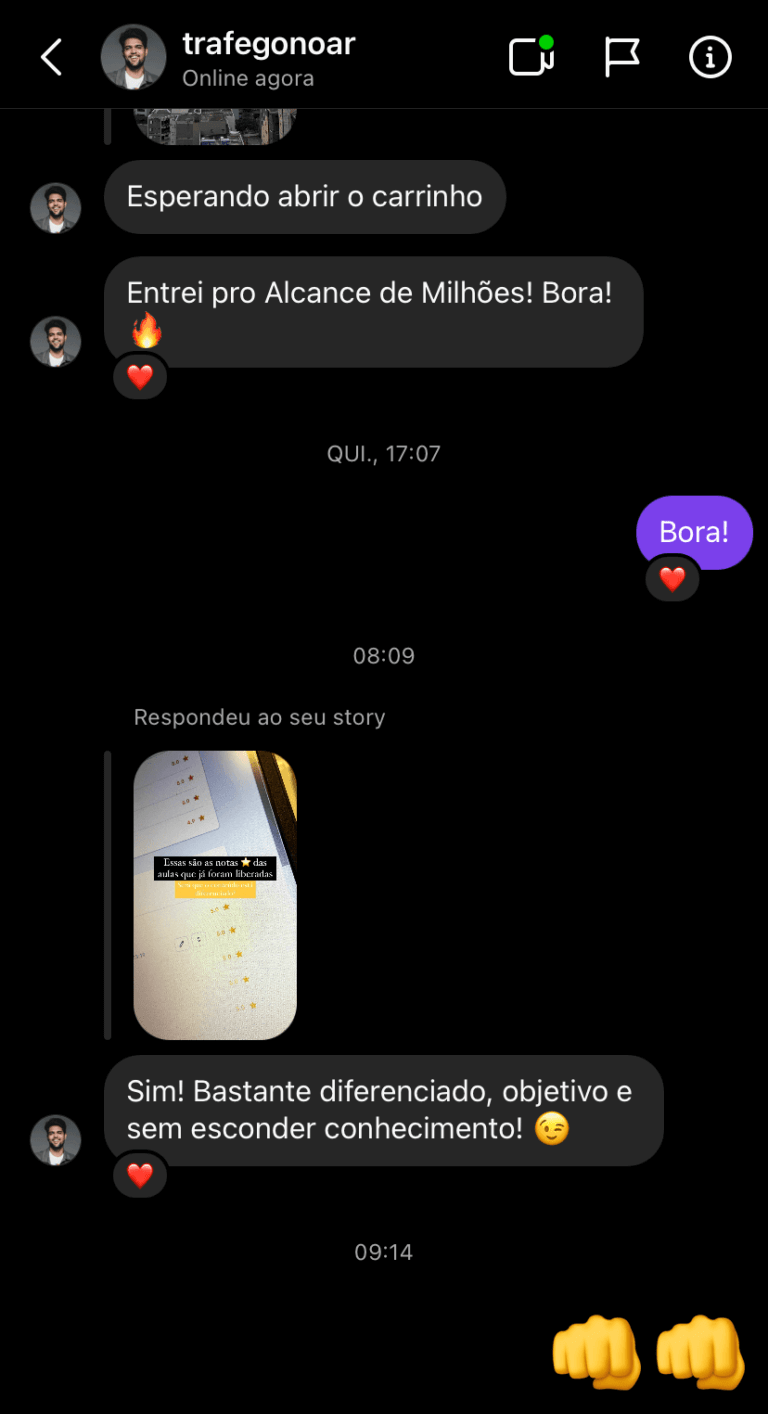The image size is (768, 1414).
Task: Go back to the inbox list
Action: click(51, 58)
